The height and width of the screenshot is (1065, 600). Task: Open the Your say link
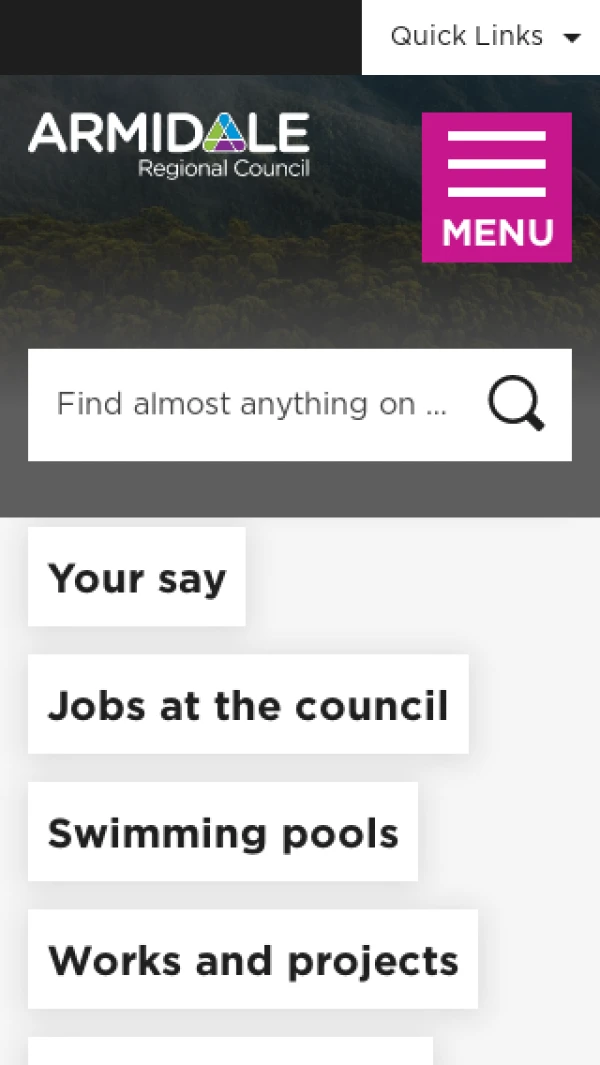pos(137,577)
